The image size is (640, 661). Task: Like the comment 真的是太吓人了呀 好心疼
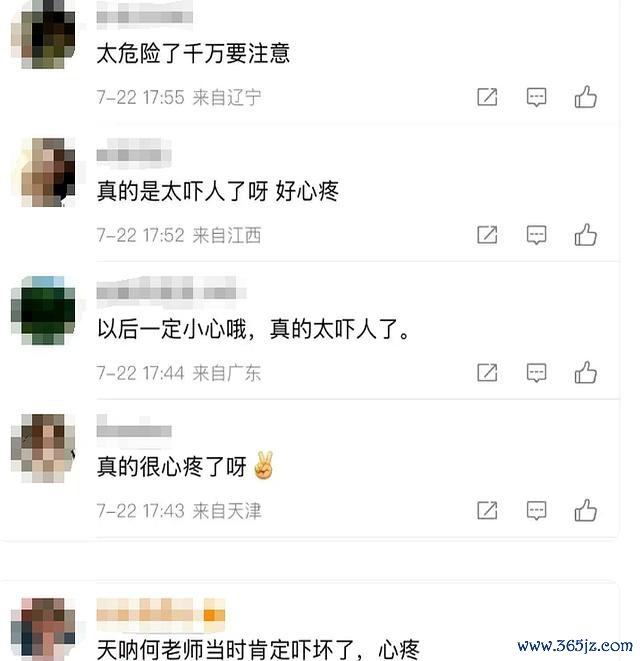(x=586, y=235)
